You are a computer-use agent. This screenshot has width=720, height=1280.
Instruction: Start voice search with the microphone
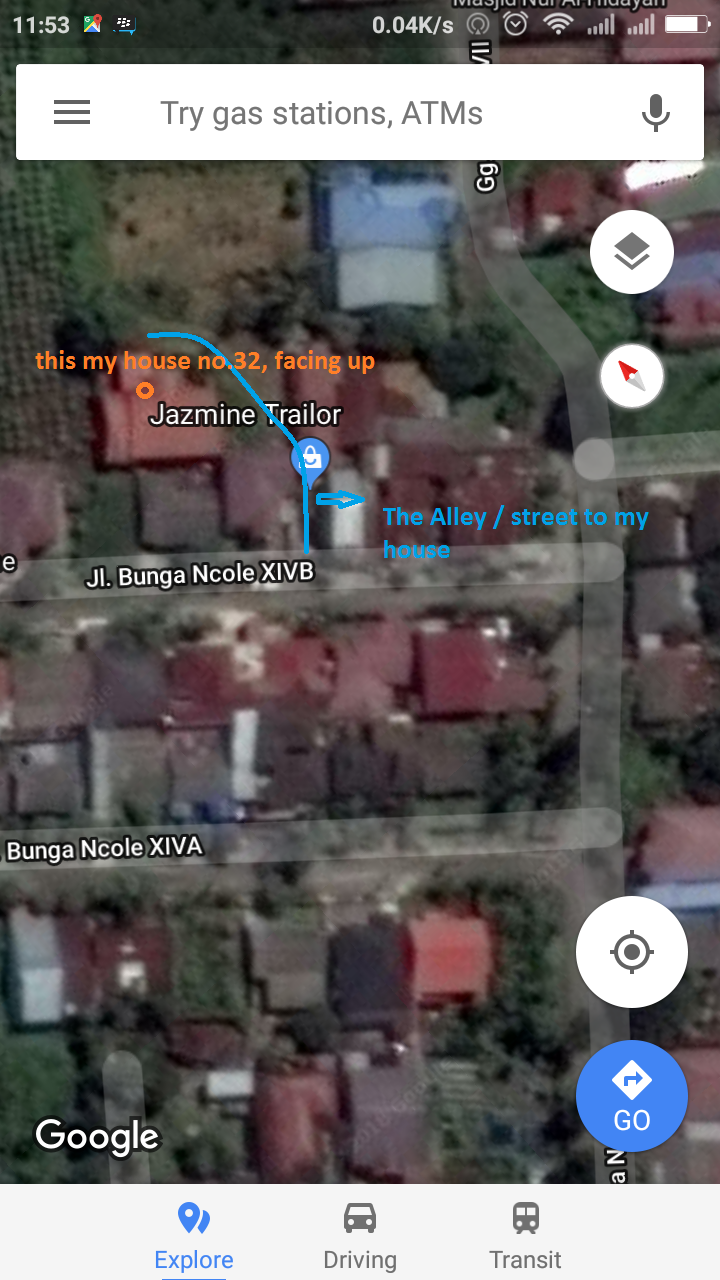656,113
